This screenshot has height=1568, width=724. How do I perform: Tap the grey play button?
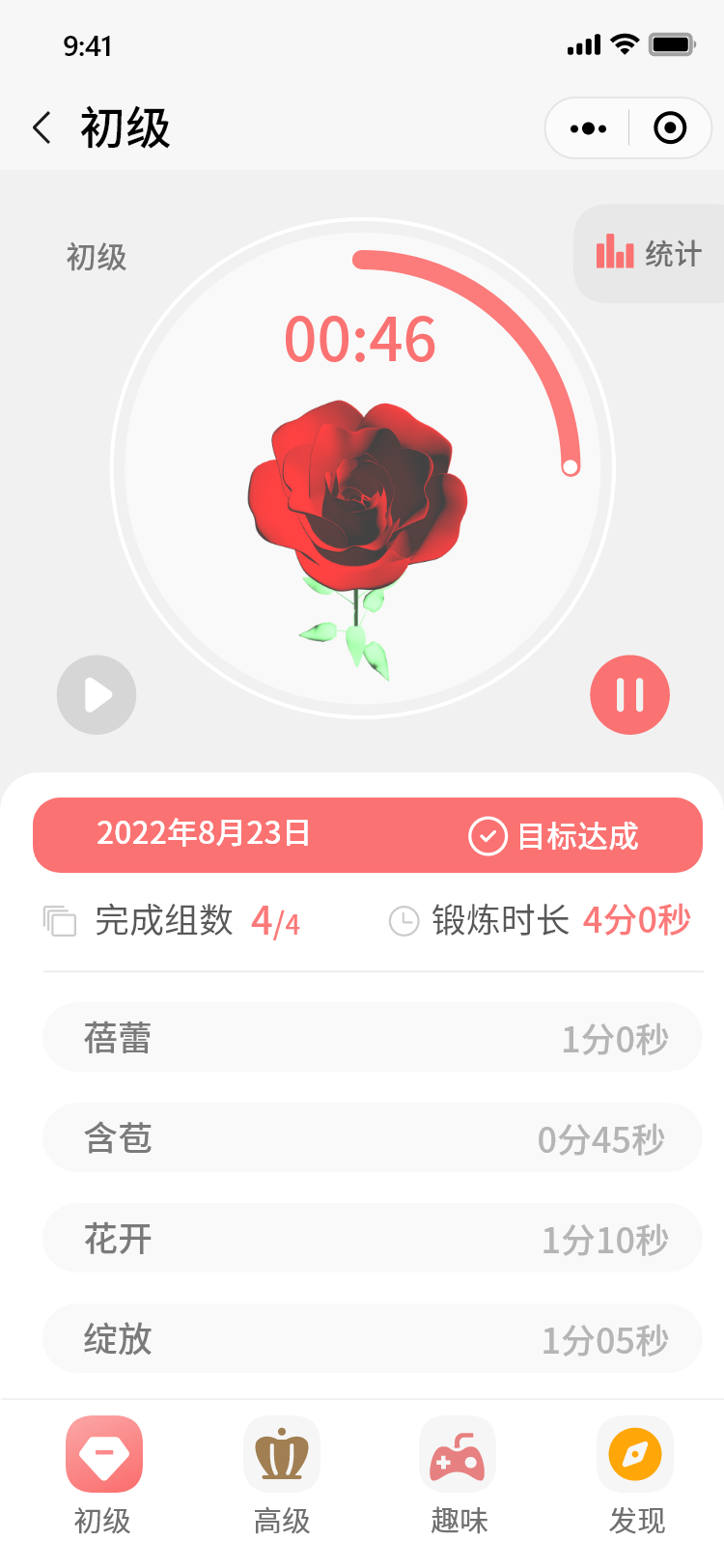(97, 695)
